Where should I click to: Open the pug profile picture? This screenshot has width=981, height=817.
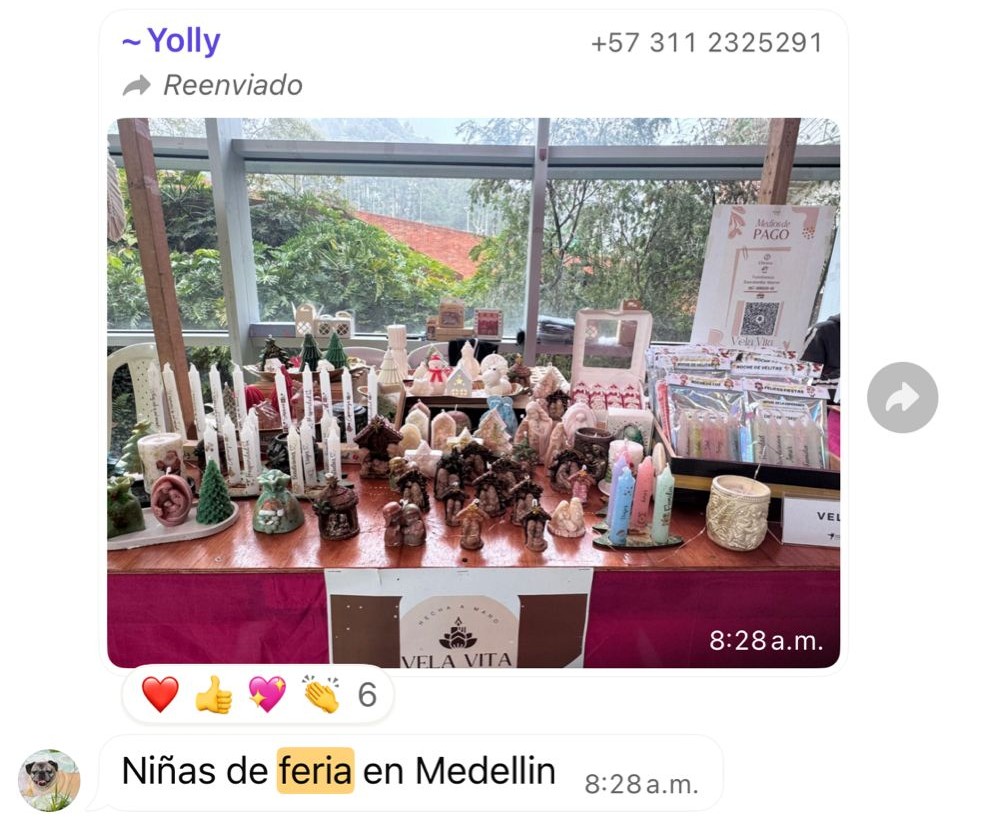[49, 780]
